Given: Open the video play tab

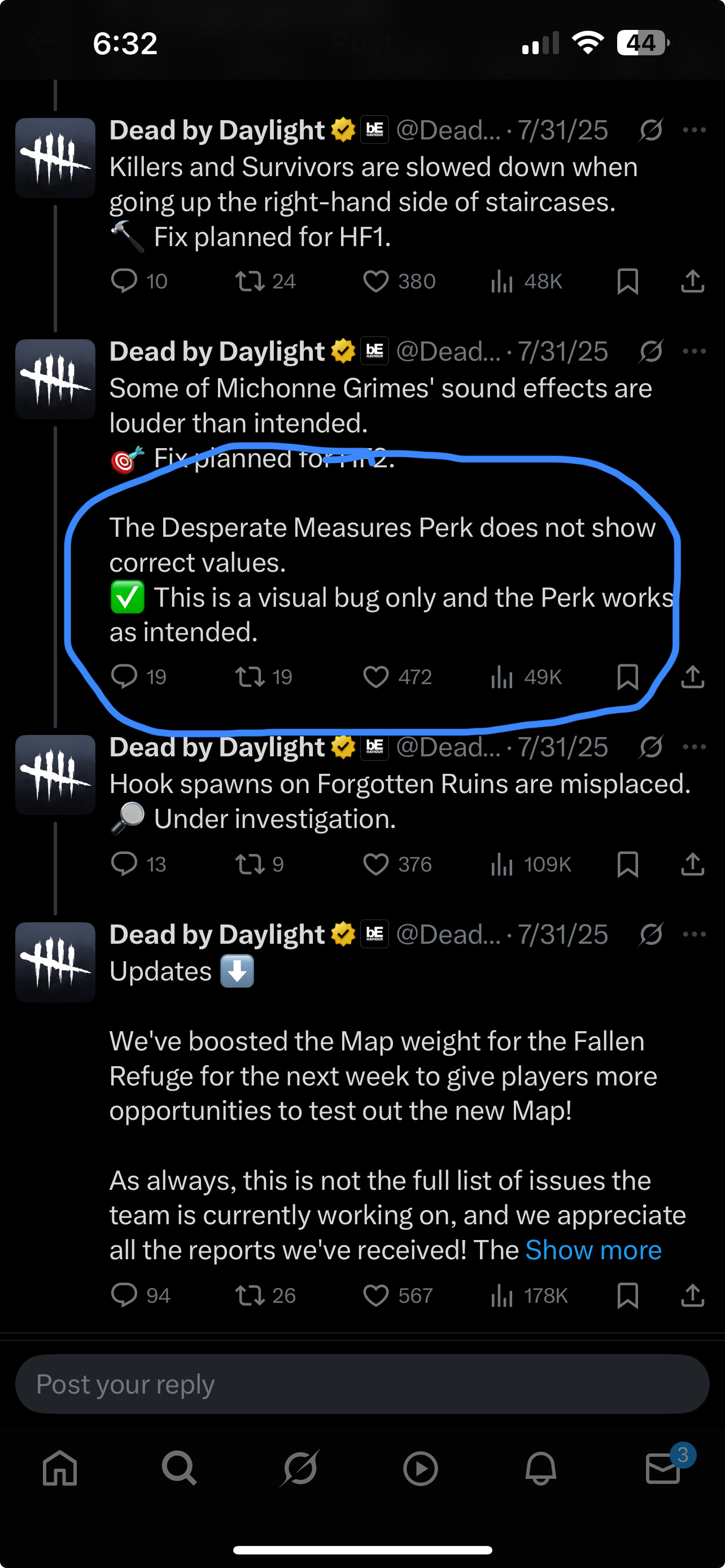Looking at the screenshot, I should [x=420, y=1469].
